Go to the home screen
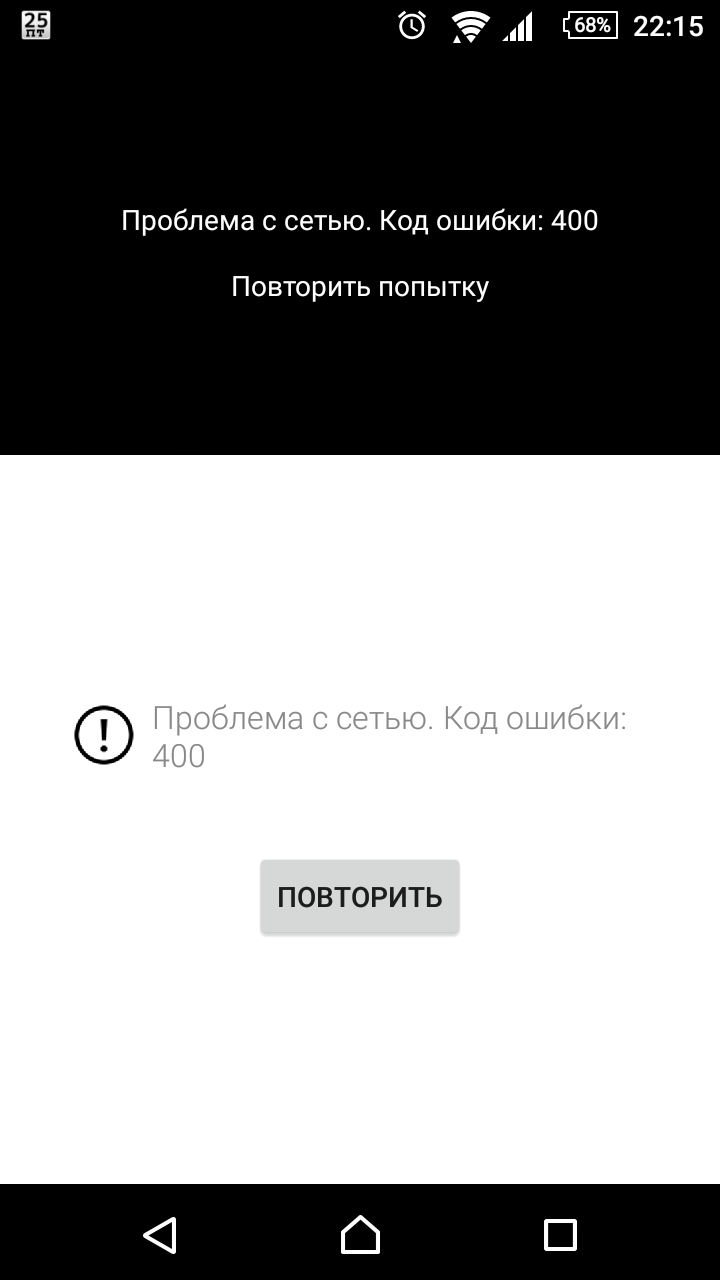 tap(360, 1234)
